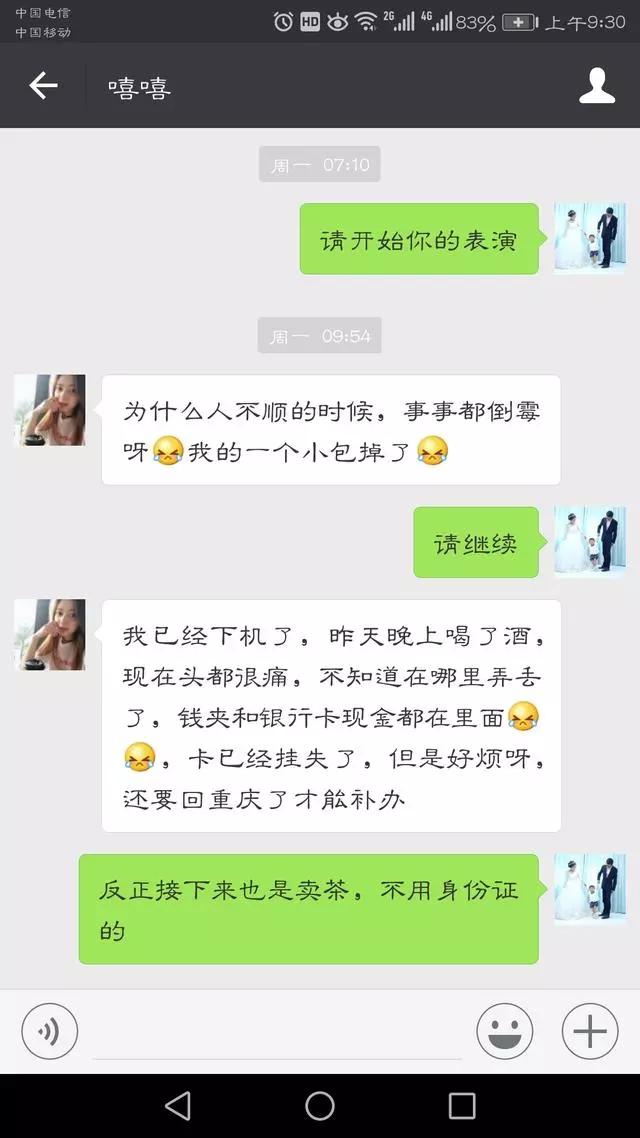Open the plus attachment menu
This screenshot has height=1138, width=640.
pyautogui.click(x=590, y=1031)
